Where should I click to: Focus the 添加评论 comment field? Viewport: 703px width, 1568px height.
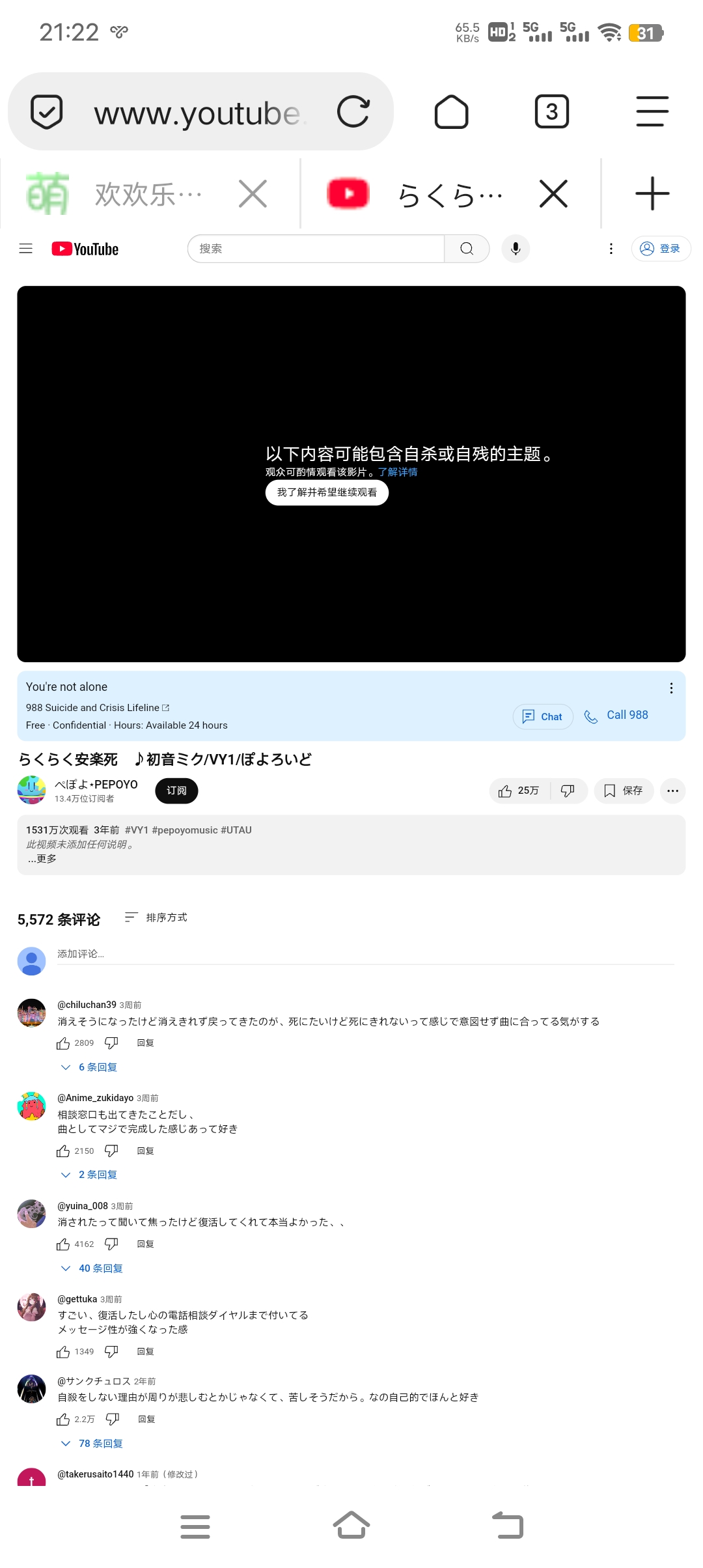[365, 954]
